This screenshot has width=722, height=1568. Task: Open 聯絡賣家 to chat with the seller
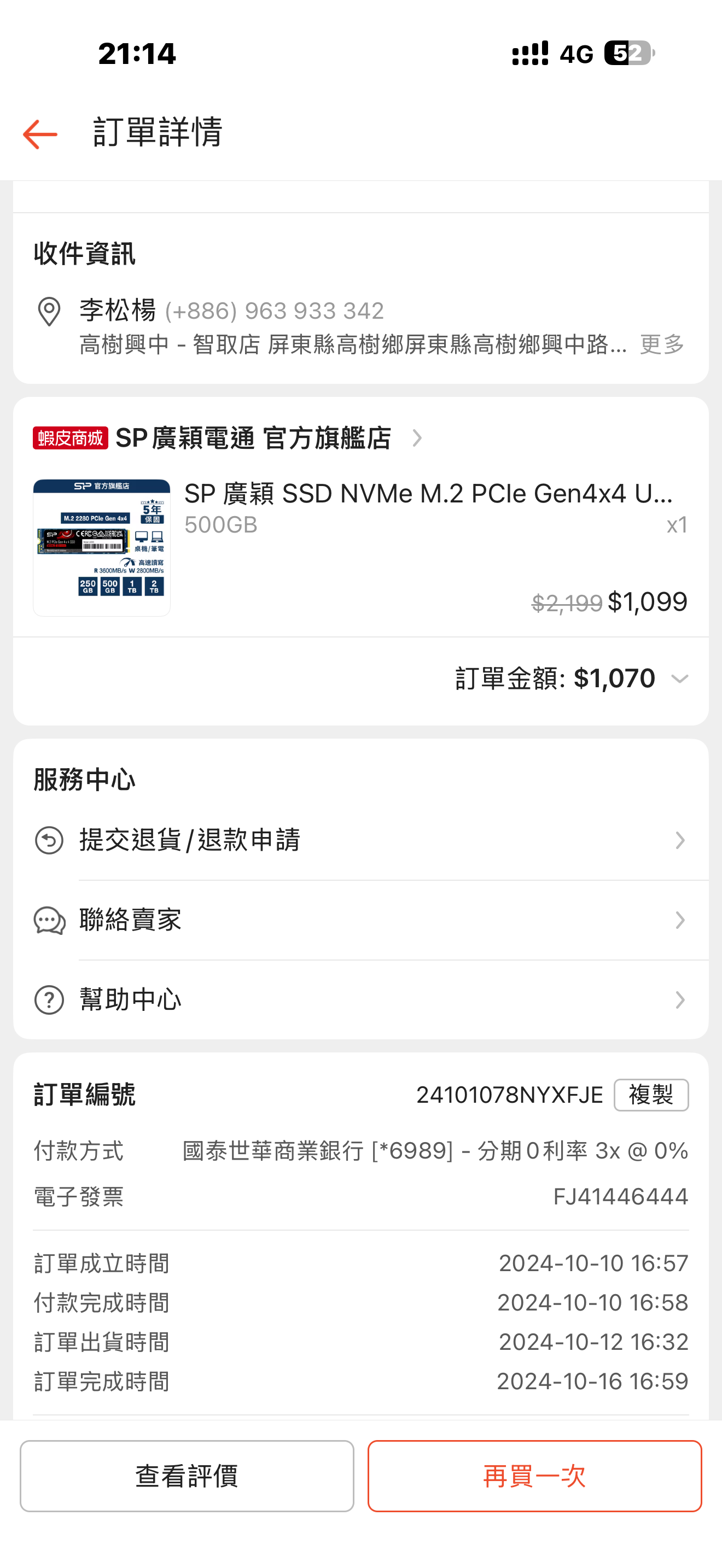[x=360, y=920]
